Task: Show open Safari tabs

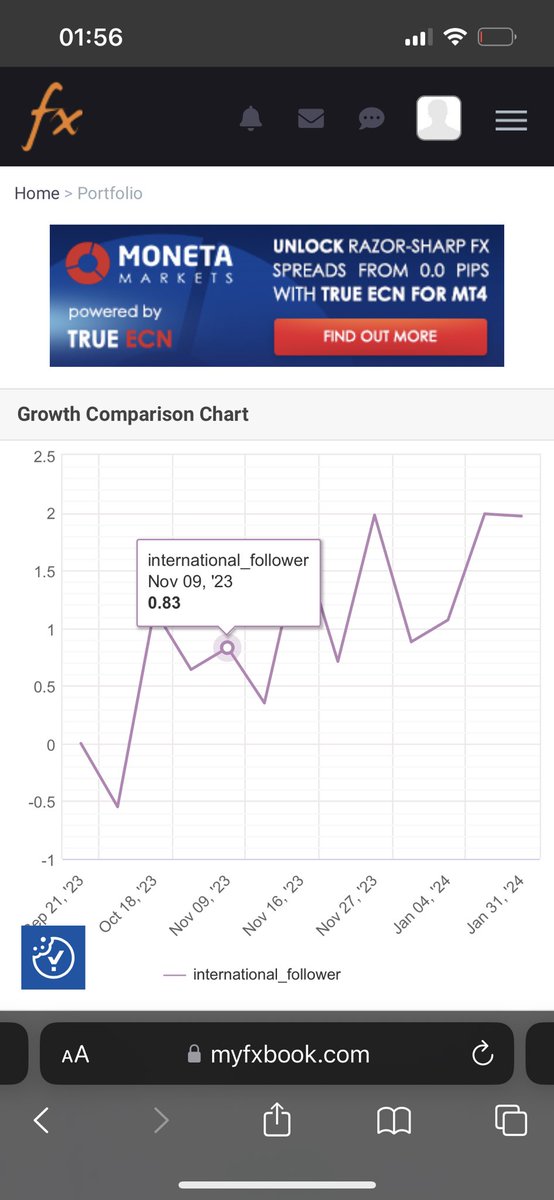Action: [x=511, y=1120]
